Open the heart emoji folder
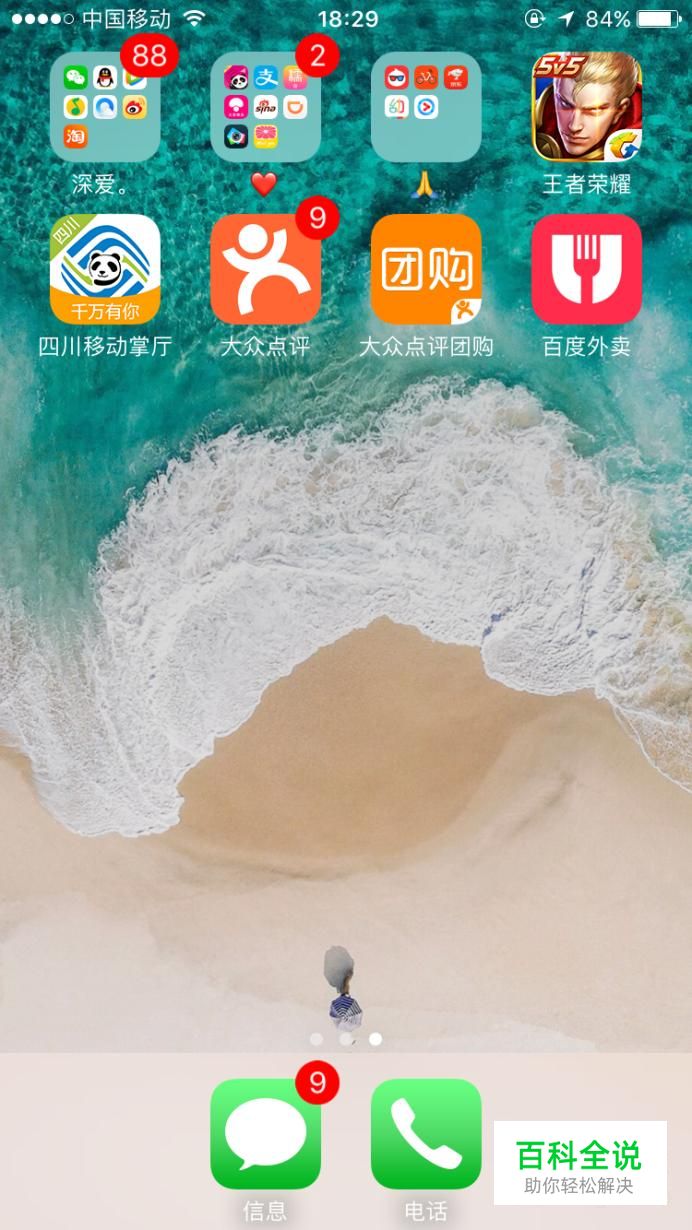This screenshot has height=1230, width=692. [265, 107]
